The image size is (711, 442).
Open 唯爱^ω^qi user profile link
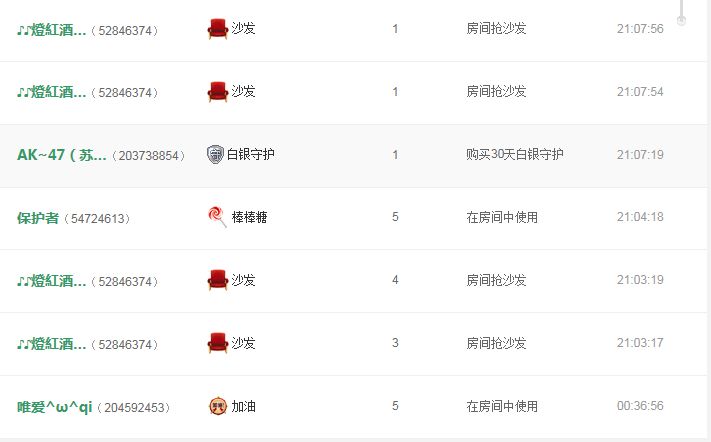pyautogui.click(x=54, y=407)
